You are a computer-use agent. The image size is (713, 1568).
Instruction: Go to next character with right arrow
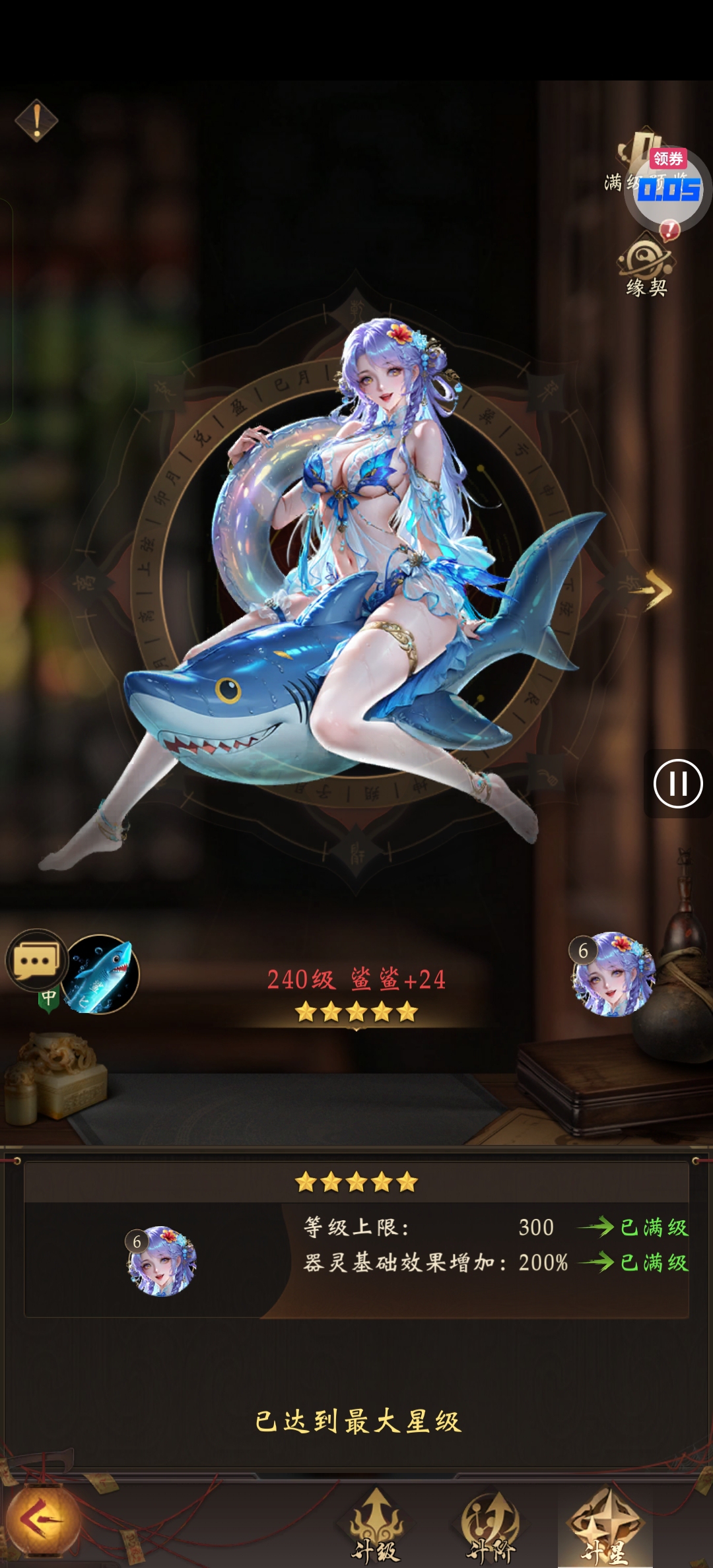(656, 588)
